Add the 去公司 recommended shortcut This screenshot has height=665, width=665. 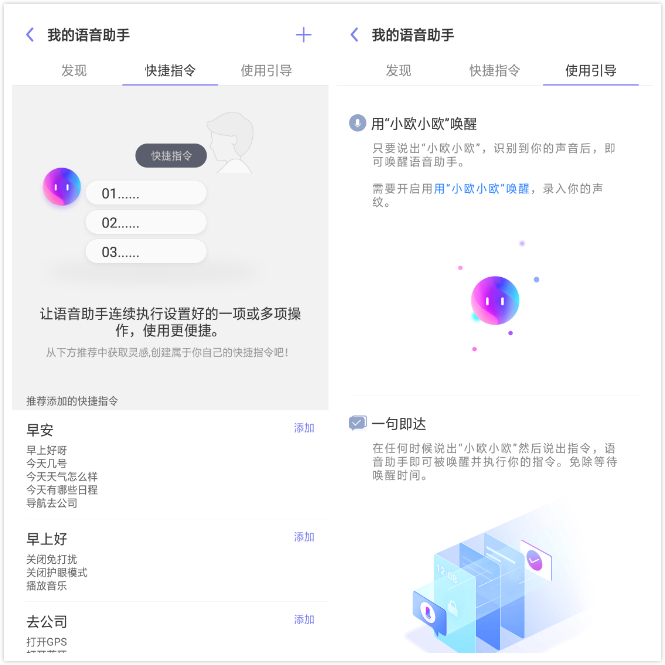304,620
